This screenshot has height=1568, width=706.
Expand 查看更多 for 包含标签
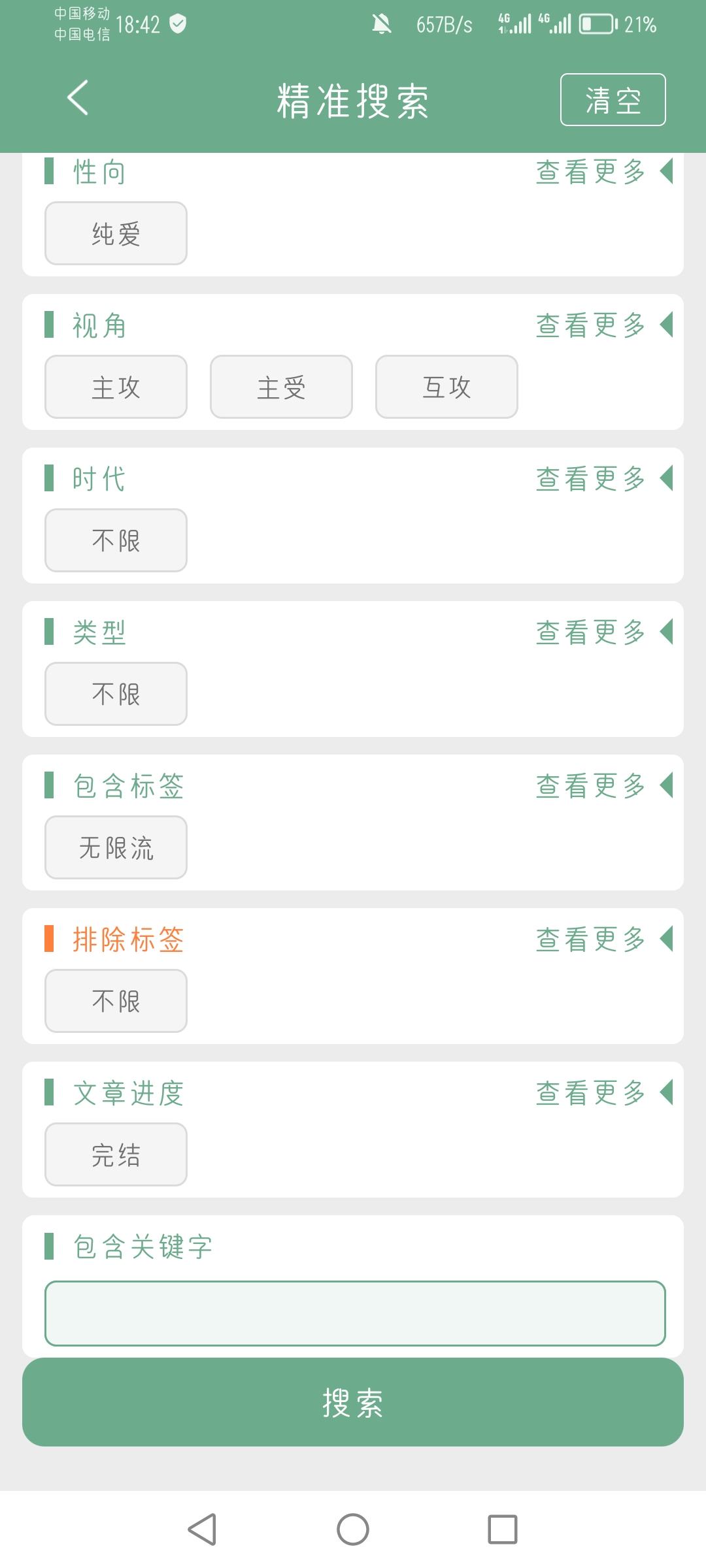tap(604, 785)
